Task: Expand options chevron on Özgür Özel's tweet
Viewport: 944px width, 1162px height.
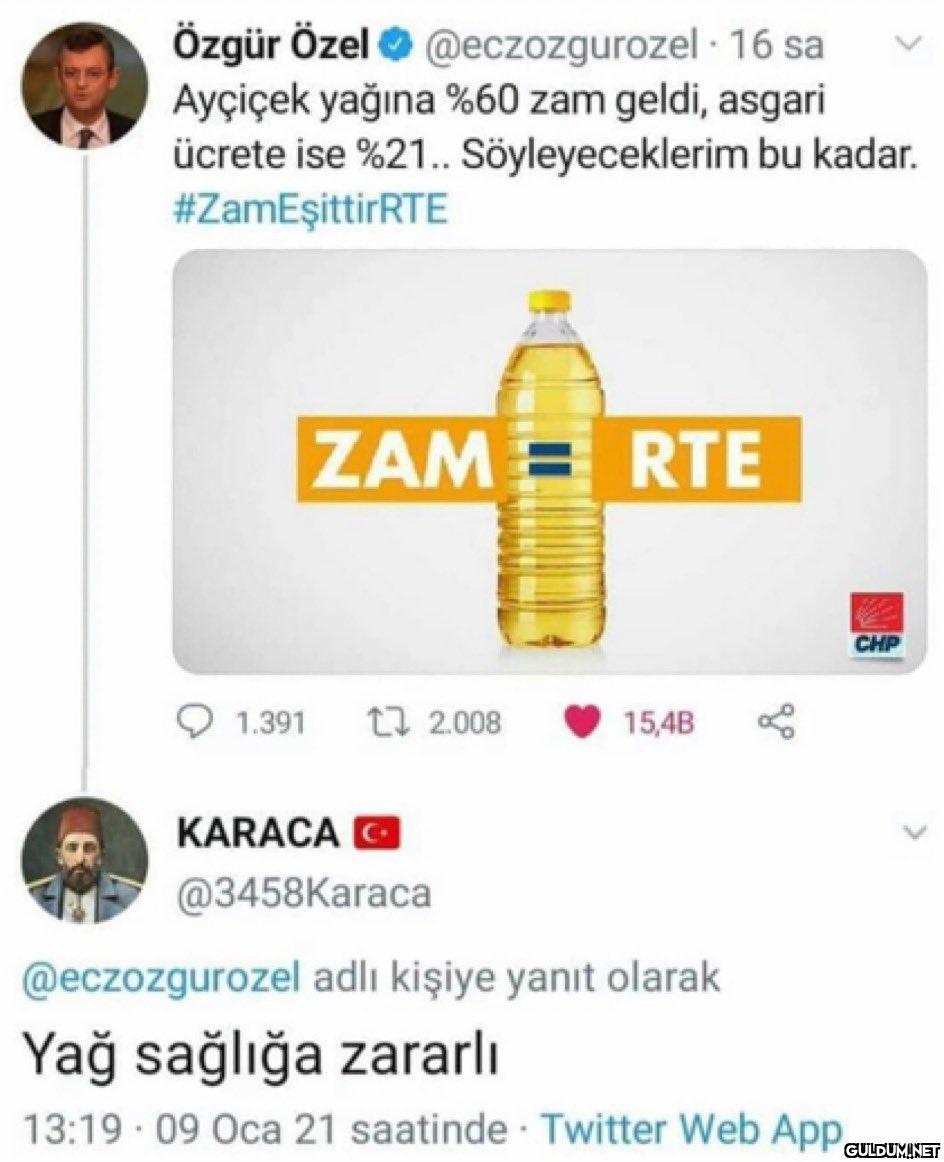Action: [906, 44]
